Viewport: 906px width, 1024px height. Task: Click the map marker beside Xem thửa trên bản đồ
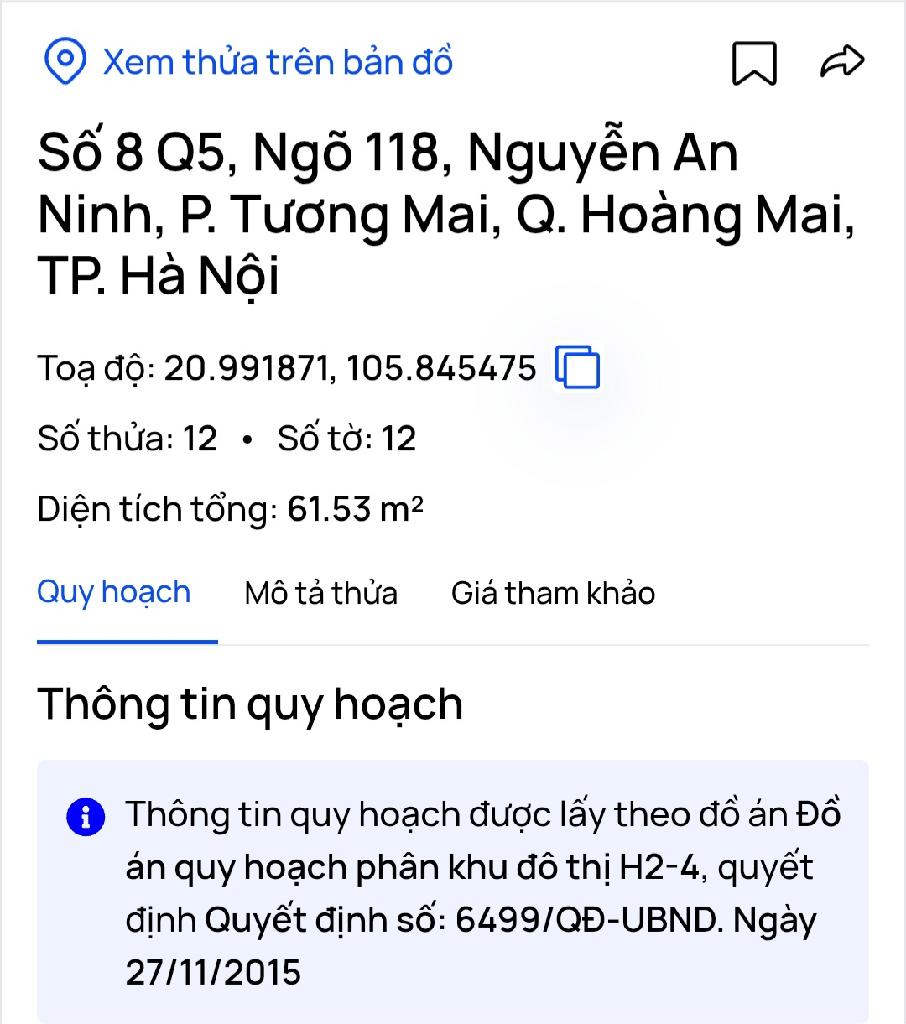[64, 62]
